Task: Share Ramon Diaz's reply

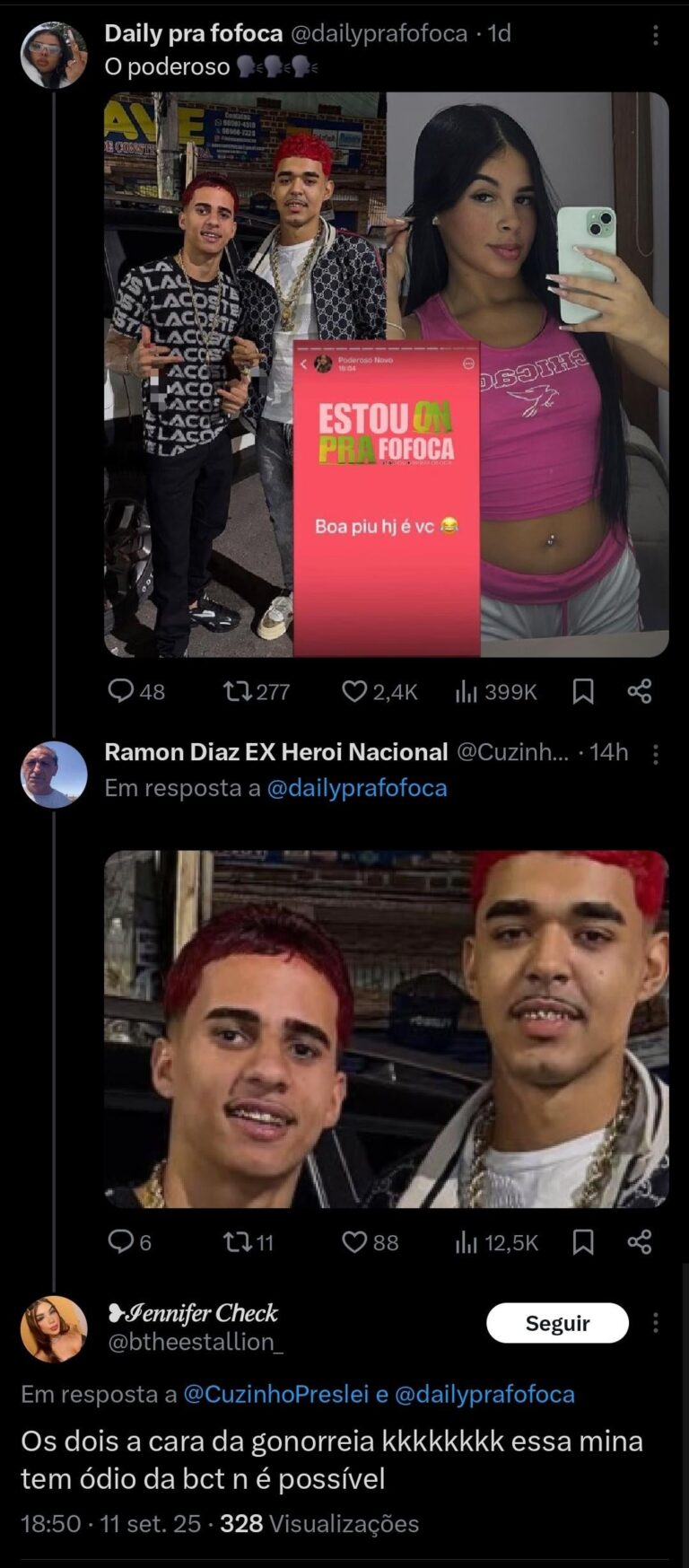Action: click(x=640, y=1241)
